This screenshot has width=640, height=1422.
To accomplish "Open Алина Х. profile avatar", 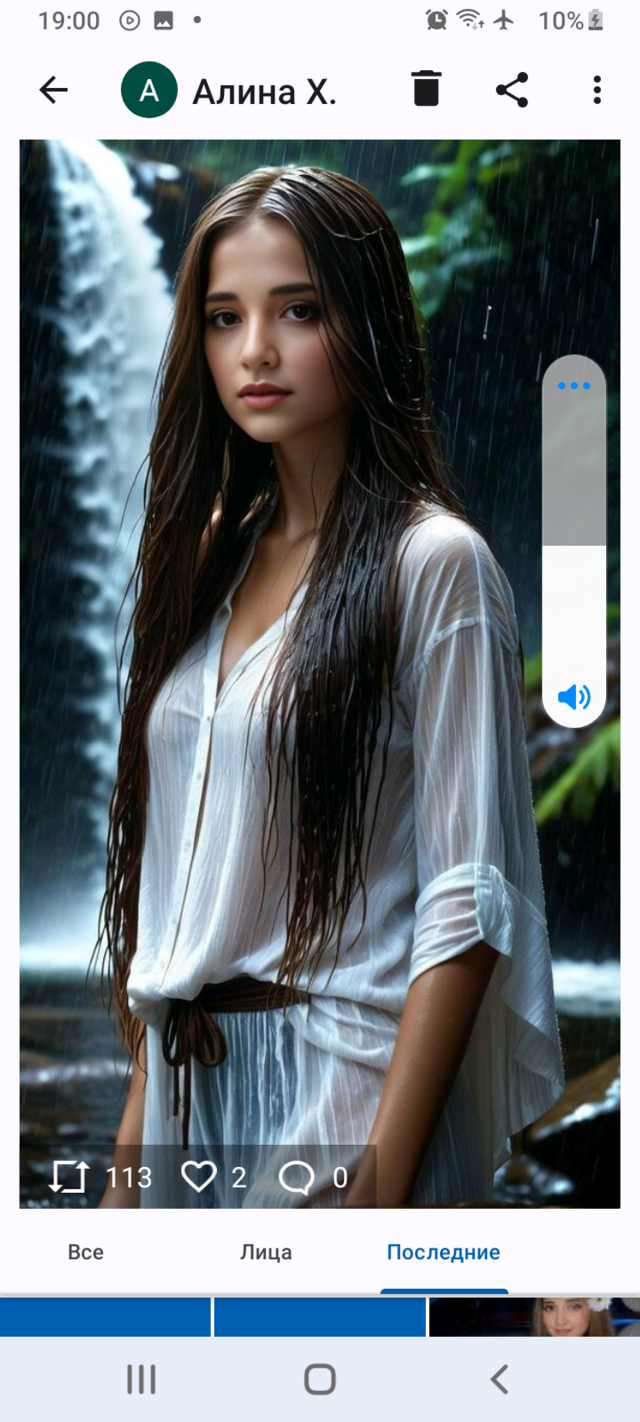I will tap(149, 90).
